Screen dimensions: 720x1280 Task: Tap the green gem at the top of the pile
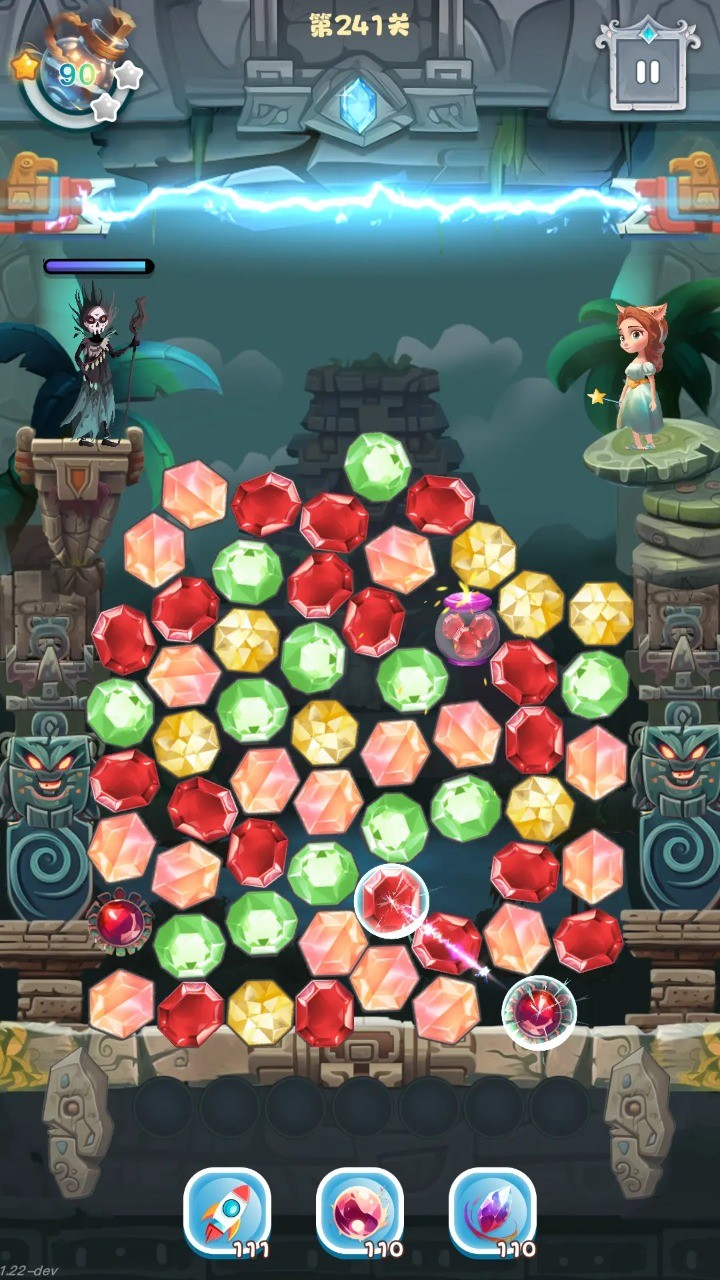[x=378, y=466]
